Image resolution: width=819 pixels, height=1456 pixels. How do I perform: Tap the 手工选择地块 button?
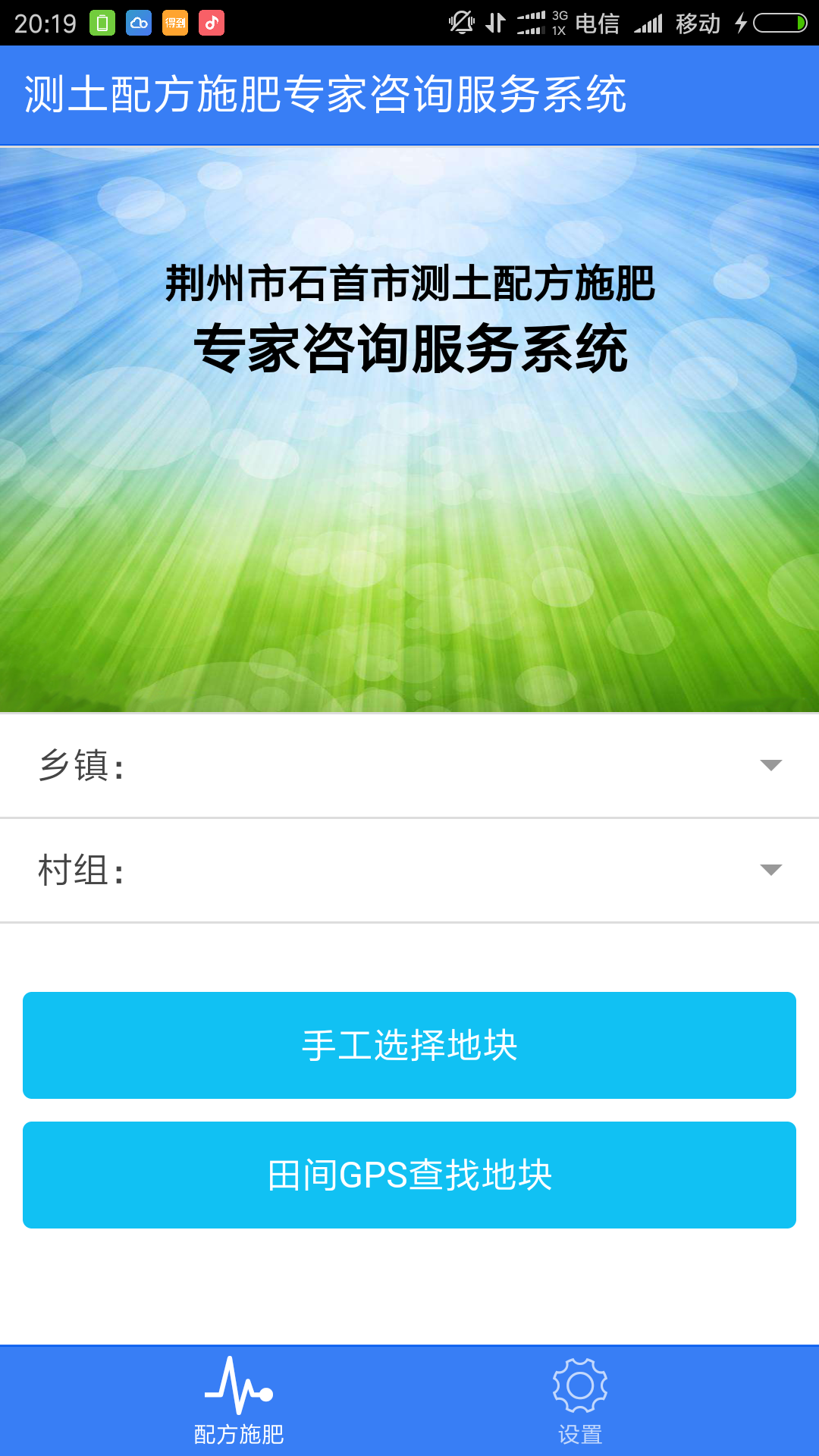click(409, 1045)
